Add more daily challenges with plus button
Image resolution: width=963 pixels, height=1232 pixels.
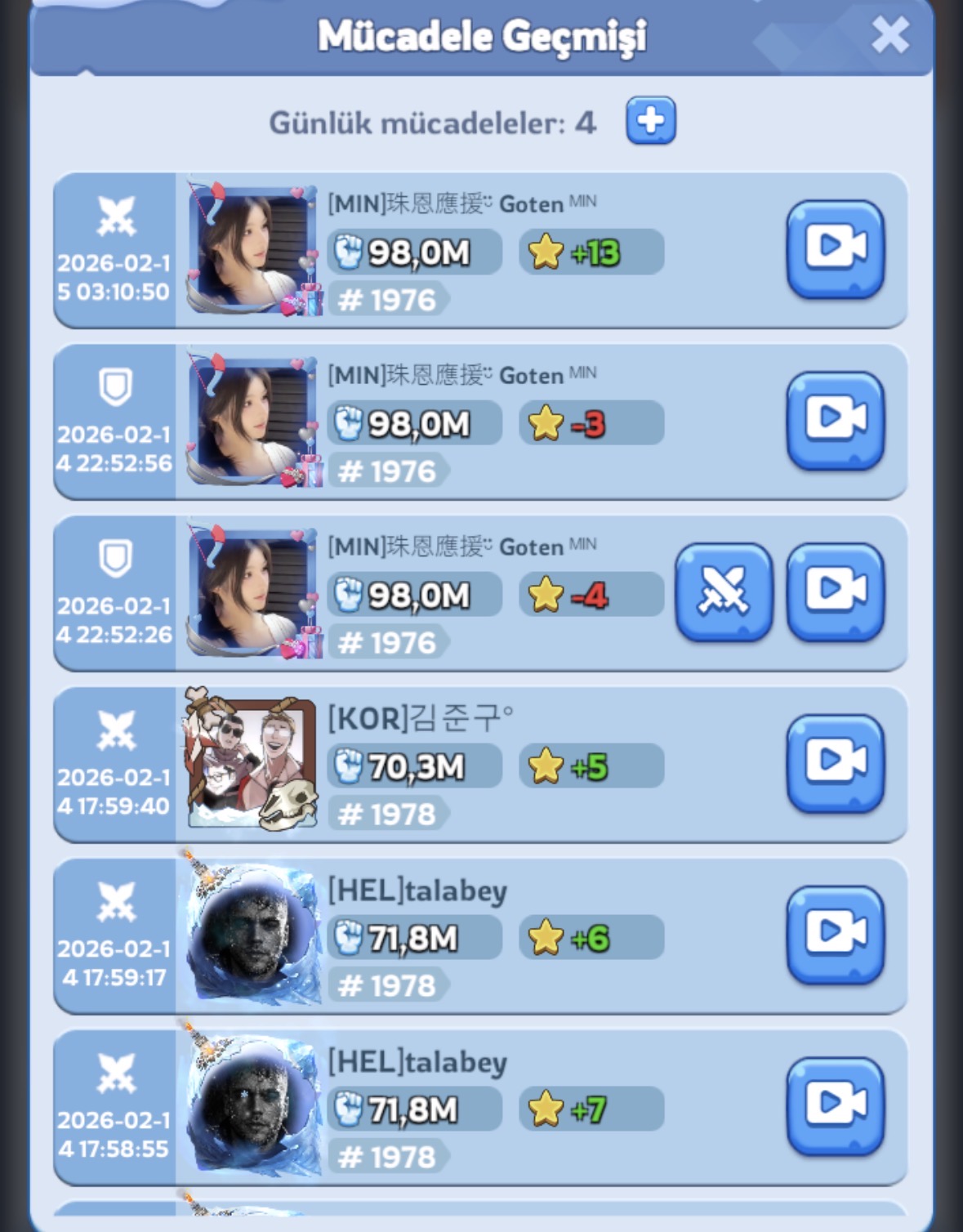(x=650, y=121)
